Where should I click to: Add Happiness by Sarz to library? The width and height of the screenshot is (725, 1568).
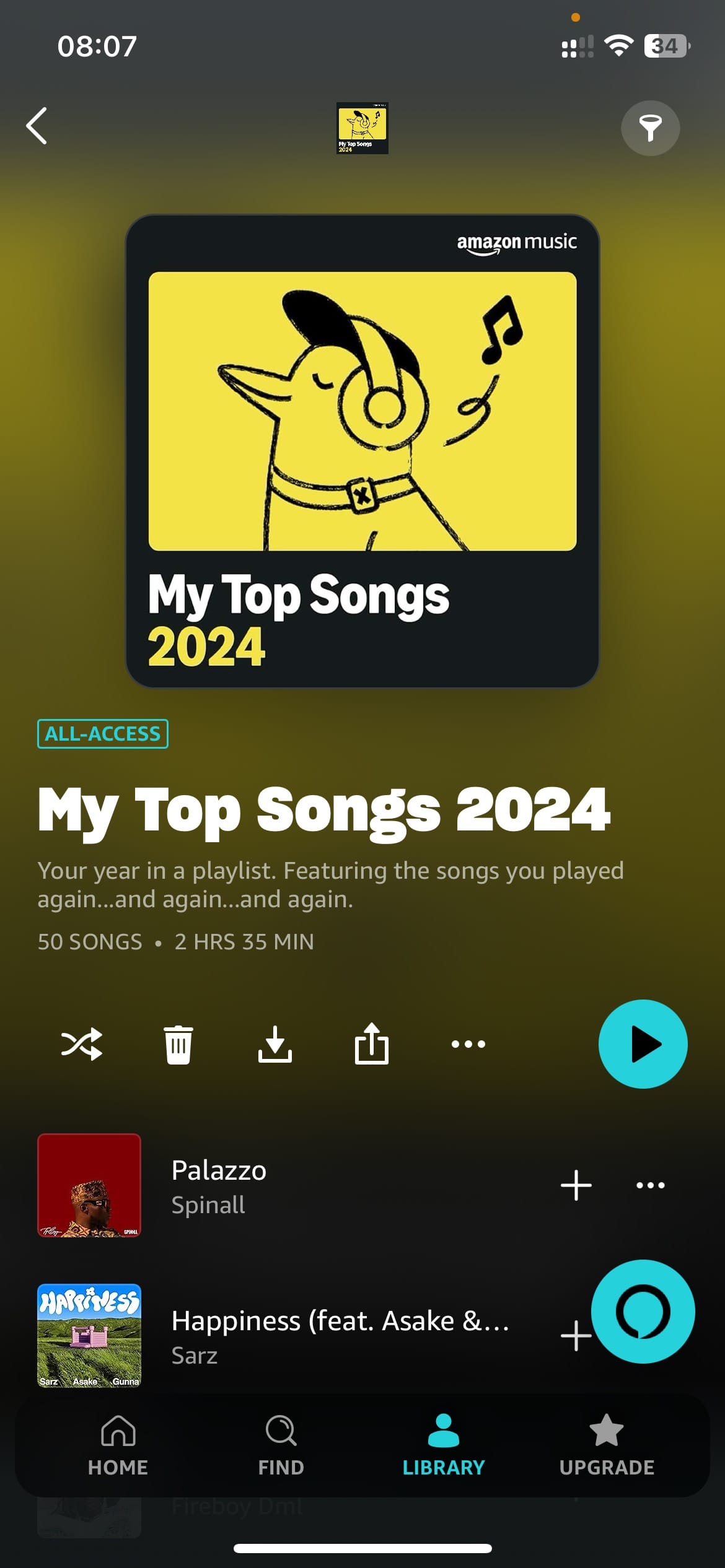coord(574,1336)
